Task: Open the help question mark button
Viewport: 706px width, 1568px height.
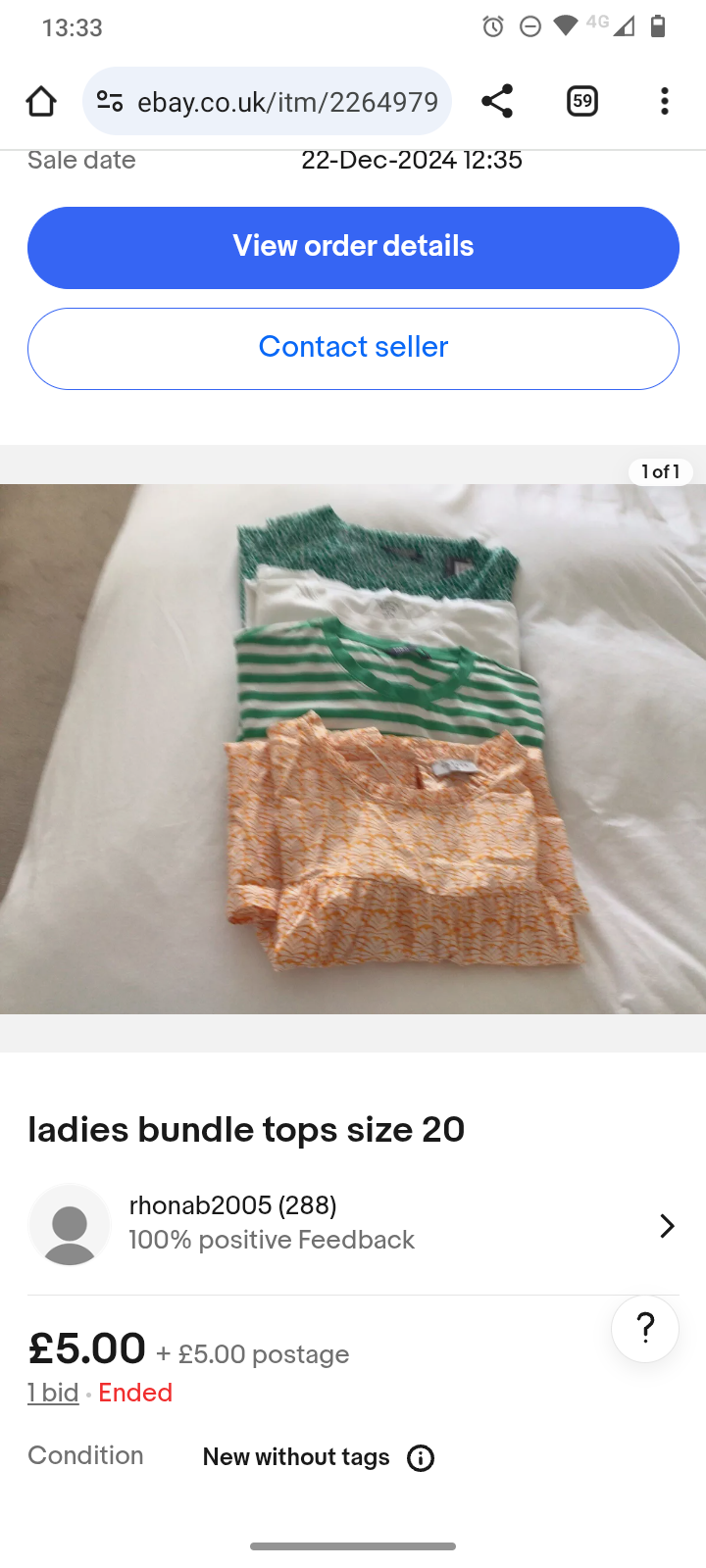Action: [645, 1329]
